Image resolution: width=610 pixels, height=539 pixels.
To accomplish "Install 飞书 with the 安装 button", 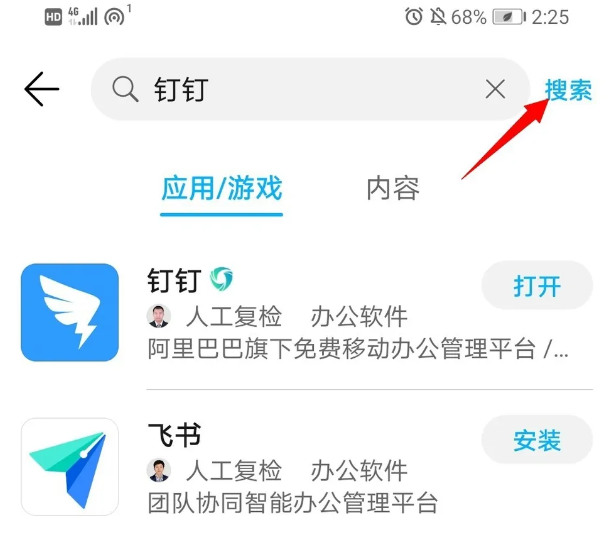I will pyautogui.click(x=537, y=440).
